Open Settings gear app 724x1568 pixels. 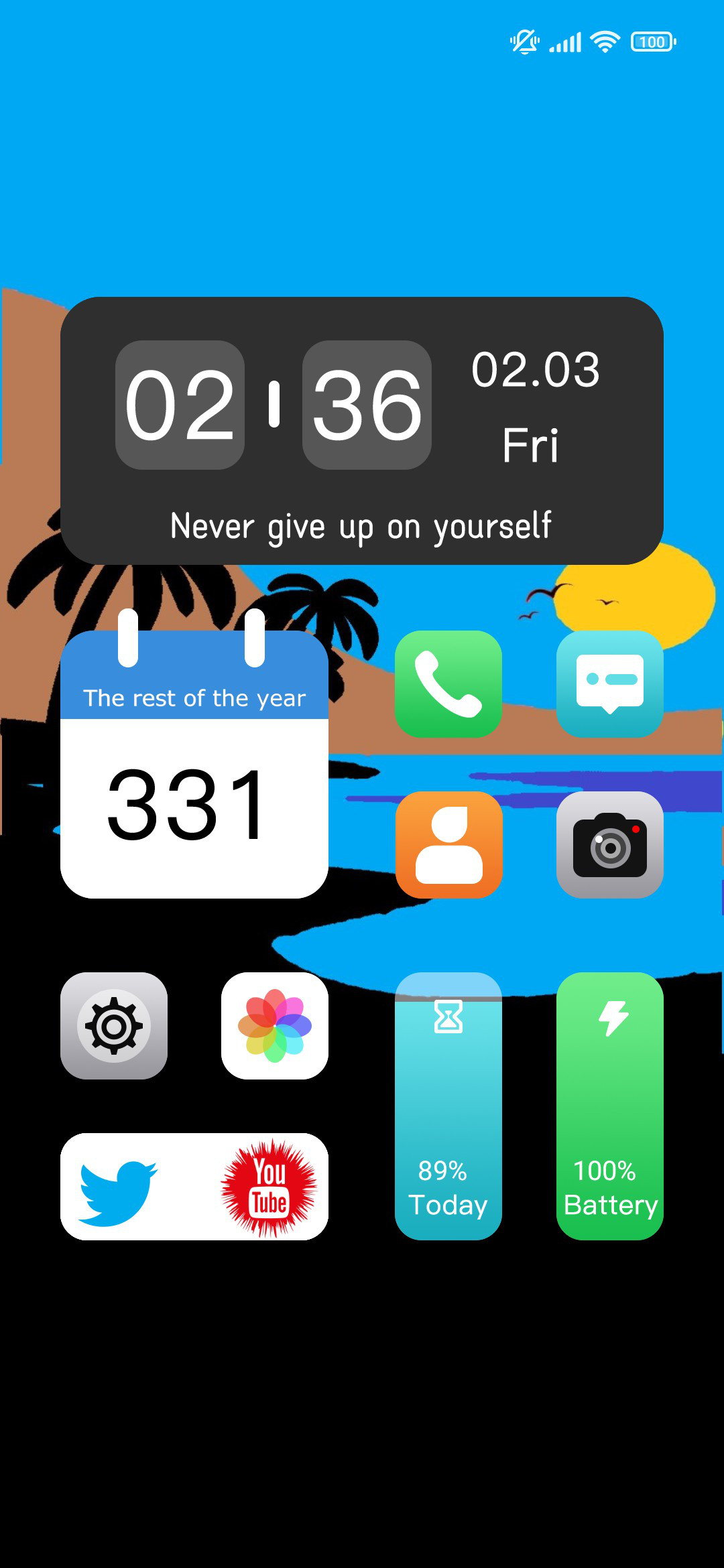pos(114,1025)
